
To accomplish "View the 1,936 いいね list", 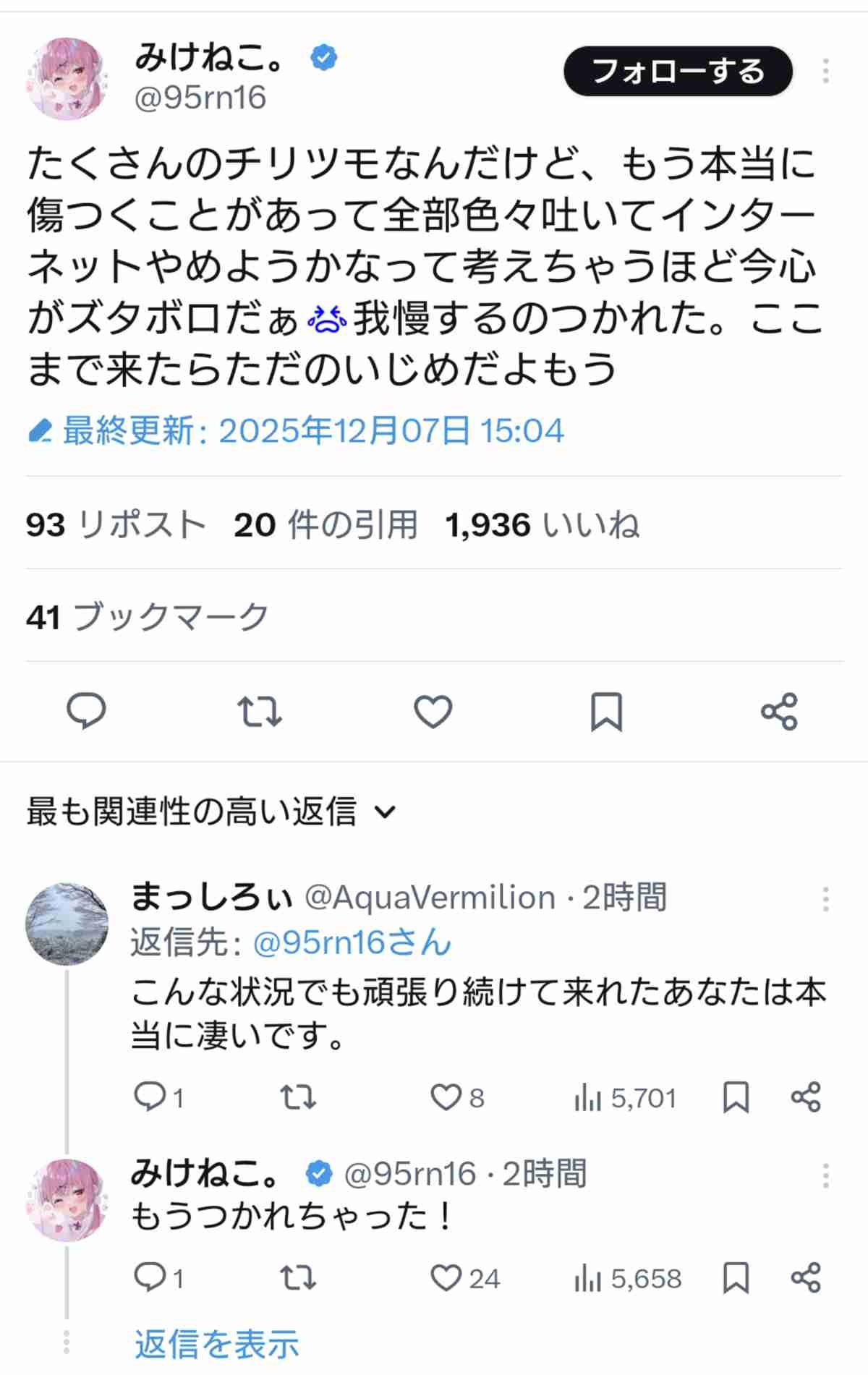I will tap(542, 524).
